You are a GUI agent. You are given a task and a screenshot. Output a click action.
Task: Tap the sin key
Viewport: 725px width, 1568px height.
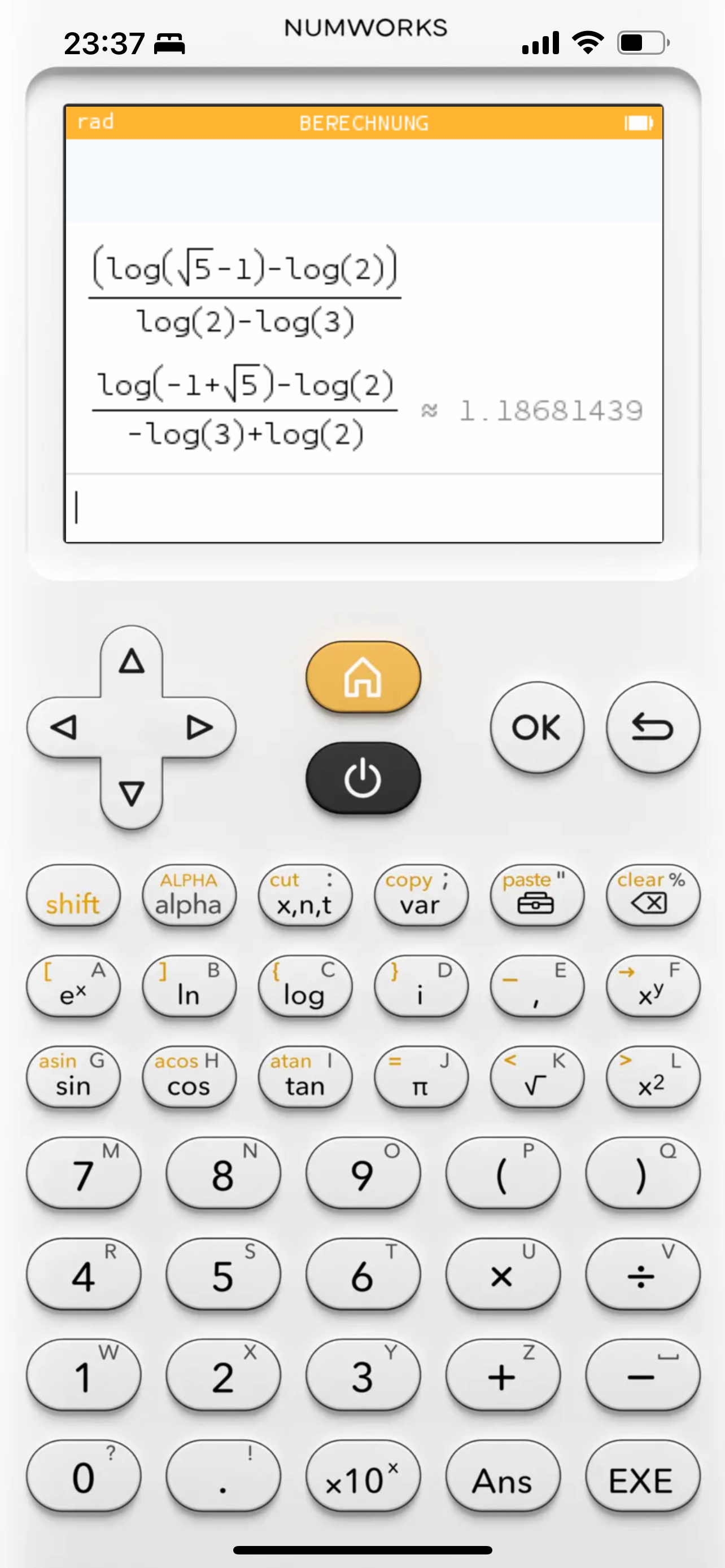(73, 1078)
